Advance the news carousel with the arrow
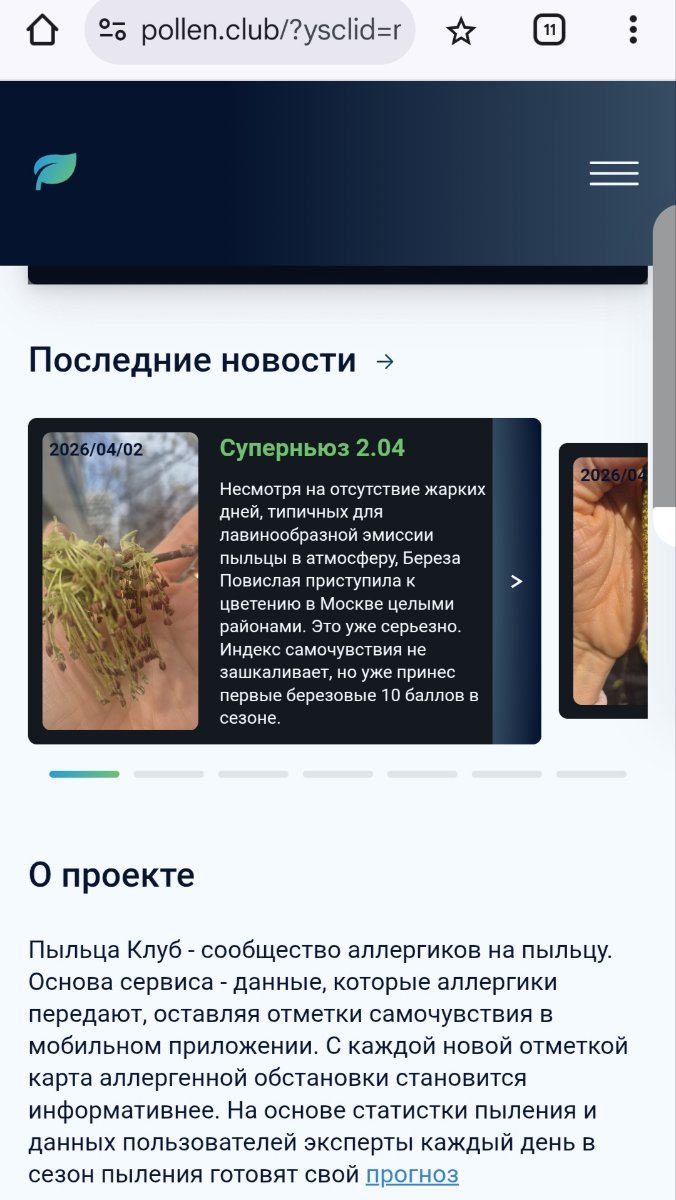676x1200 pixels. tap(516, 581)
